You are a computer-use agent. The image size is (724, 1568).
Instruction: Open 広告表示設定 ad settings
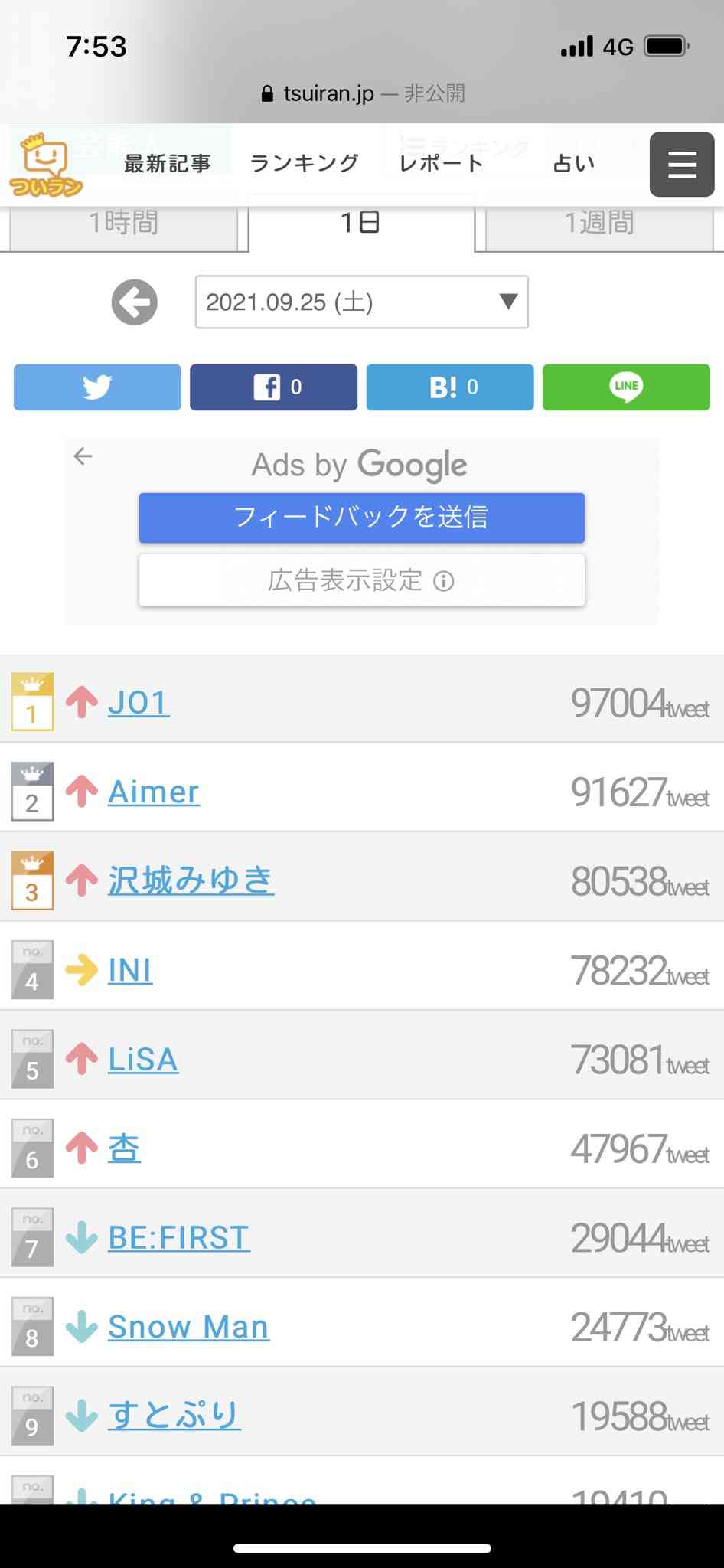tap(361, 580)
